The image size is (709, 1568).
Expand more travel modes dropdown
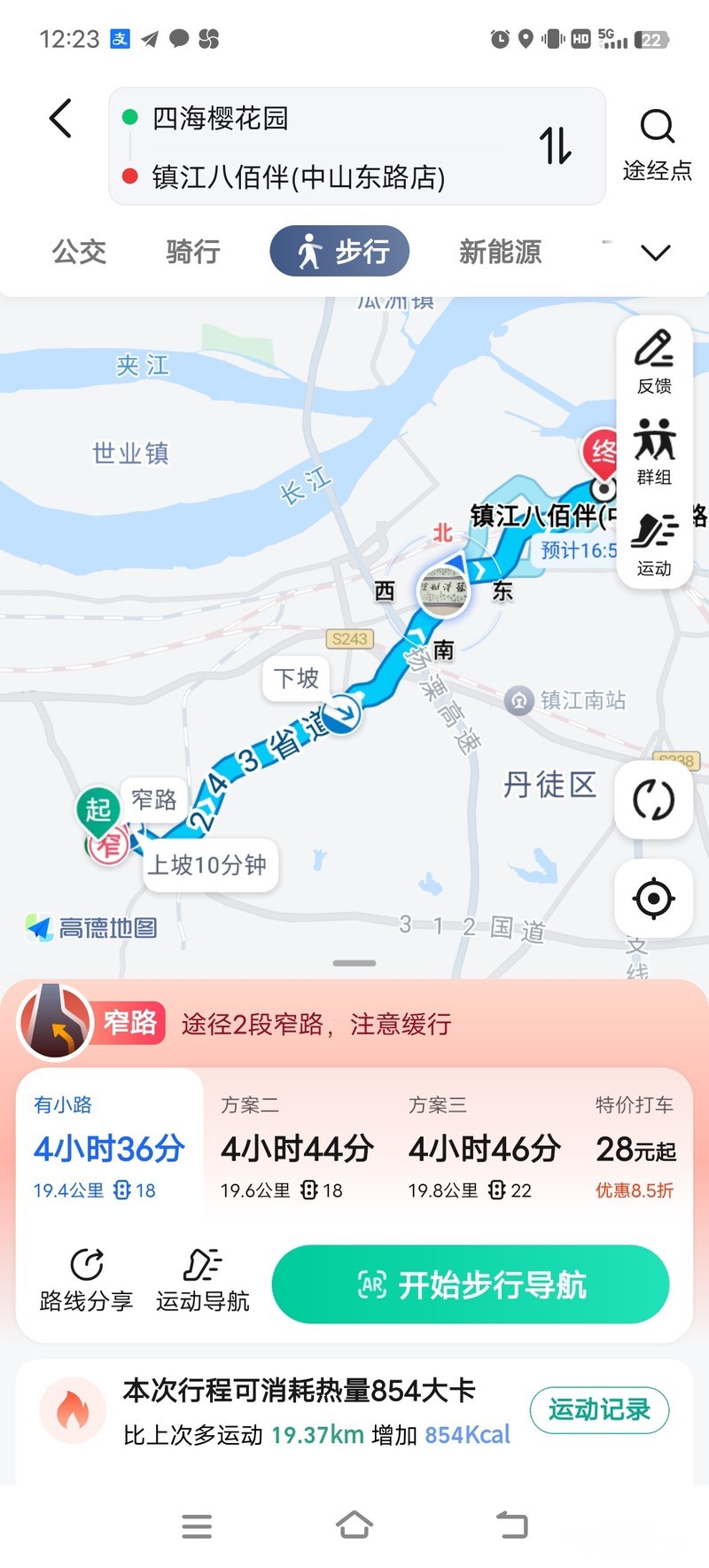(x=655, y=253)
